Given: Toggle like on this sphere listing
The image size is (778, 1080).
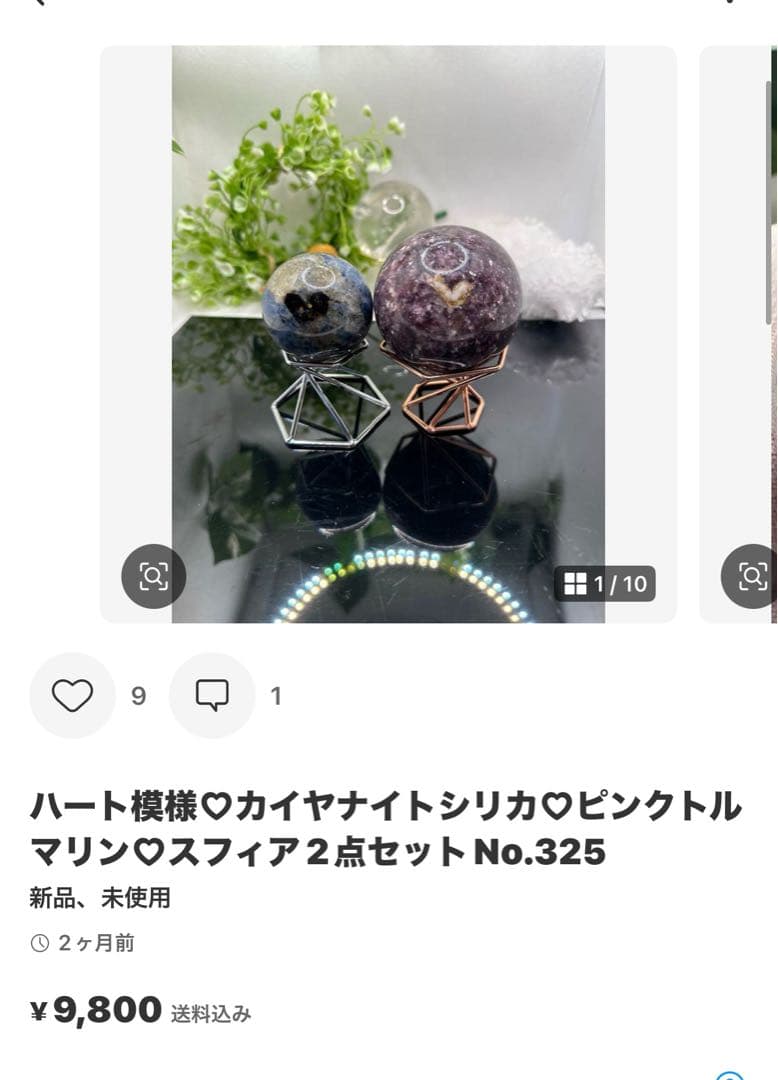Looking at the screenshot, I should pos(71,696).
